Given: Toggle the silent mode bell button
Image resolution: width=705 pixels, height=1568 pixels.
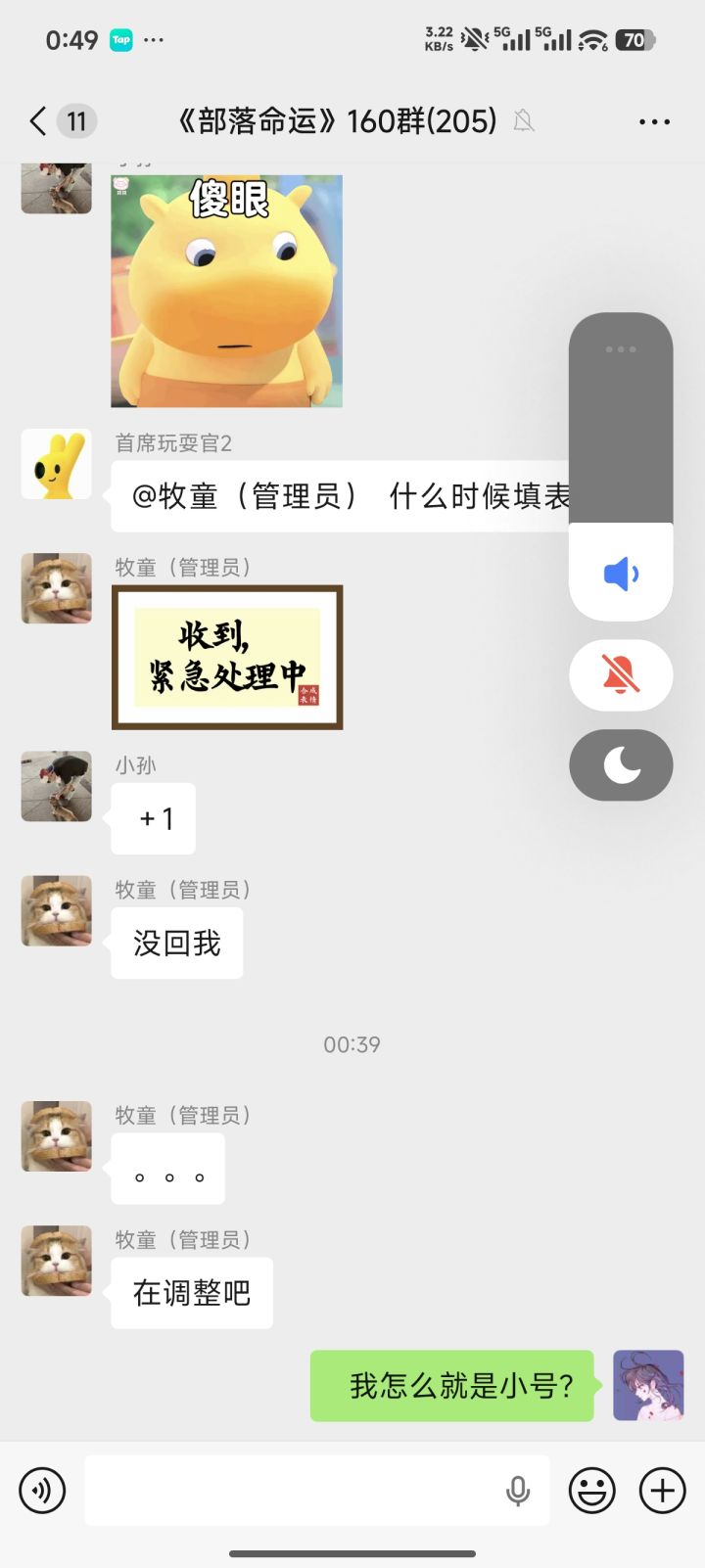Looking at the screenshot, I should point(621,675).
